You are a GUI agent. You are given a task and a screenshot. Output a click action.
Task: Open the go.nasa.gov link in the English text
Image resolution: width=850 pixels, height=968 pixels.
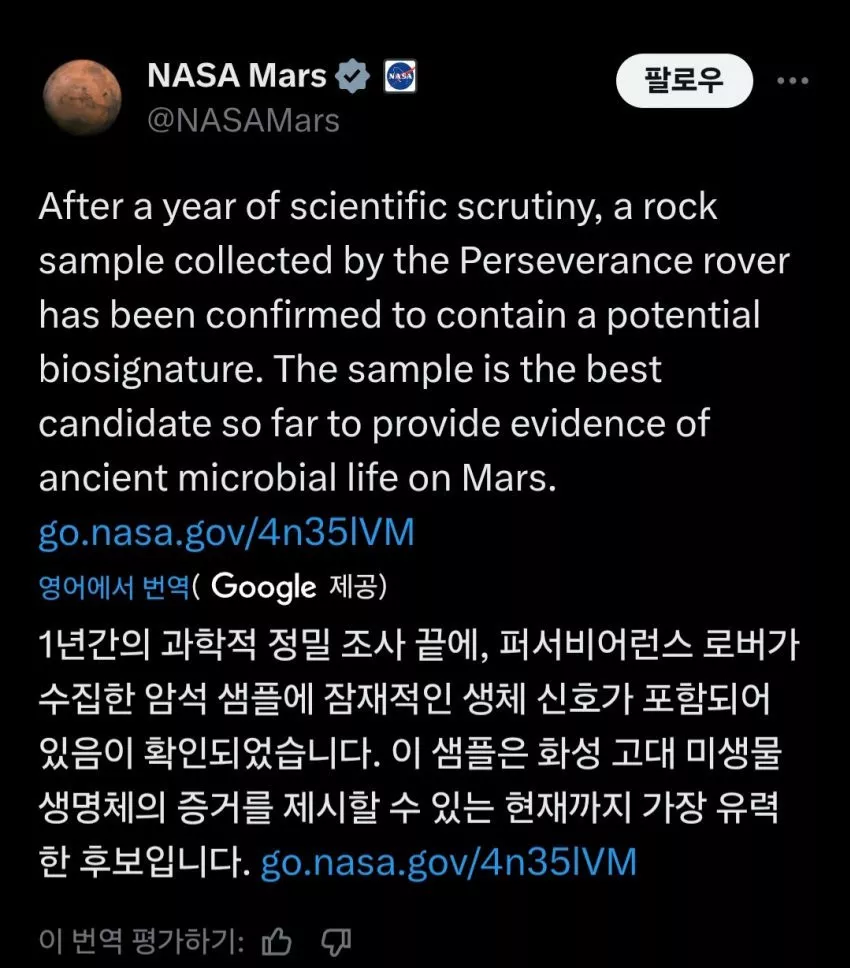226,532
